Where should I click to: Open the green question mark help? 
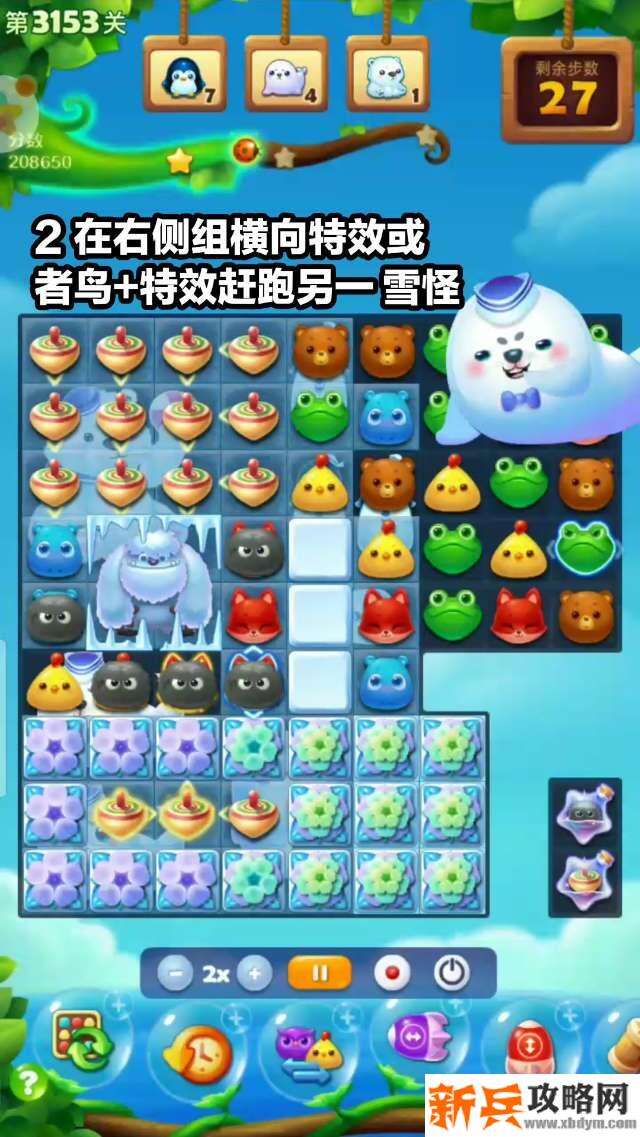tap(32, 1082)
